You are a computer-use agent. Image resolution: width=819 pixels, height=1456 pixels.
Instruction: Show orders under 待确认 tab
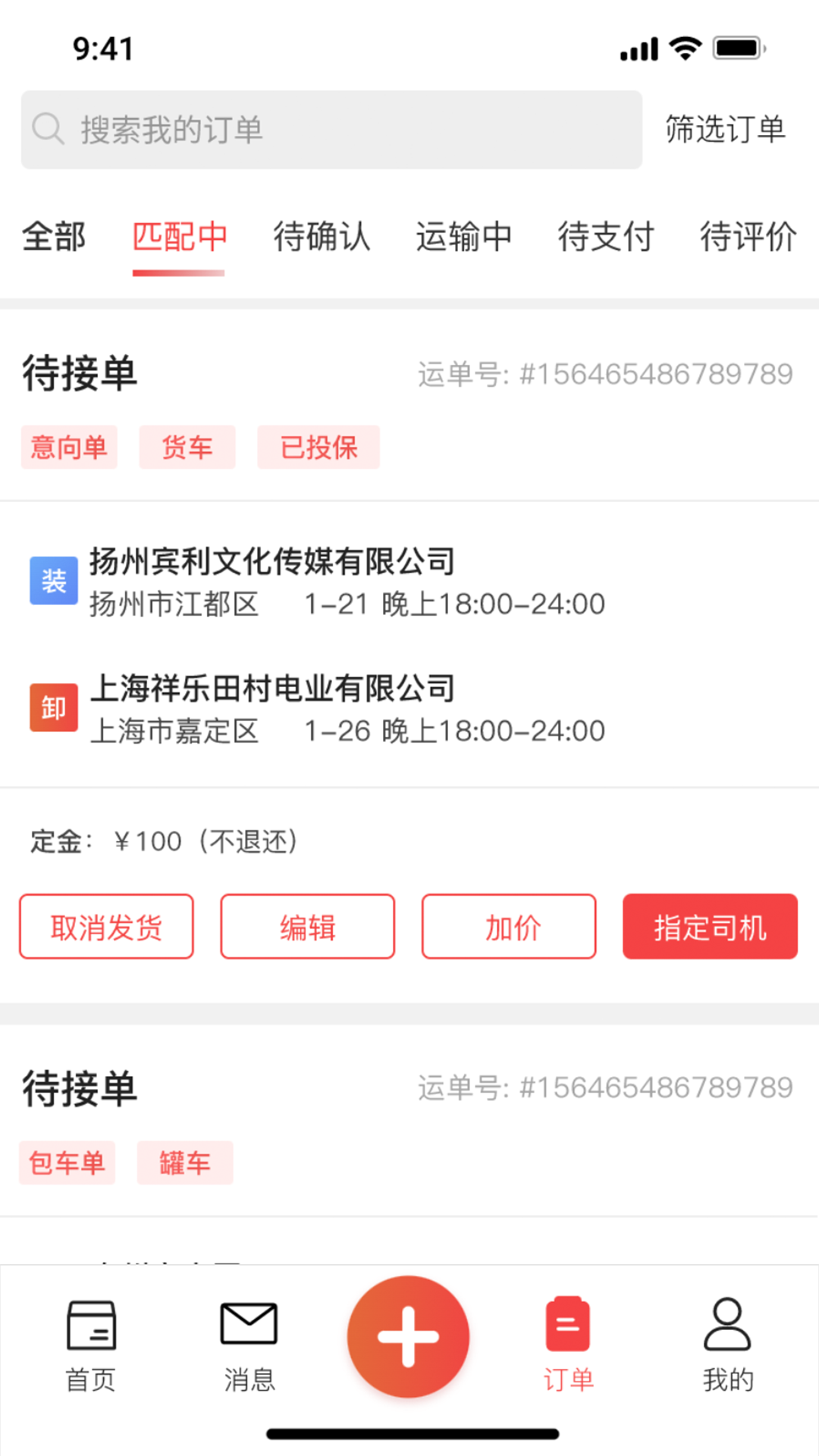(322, 237)
